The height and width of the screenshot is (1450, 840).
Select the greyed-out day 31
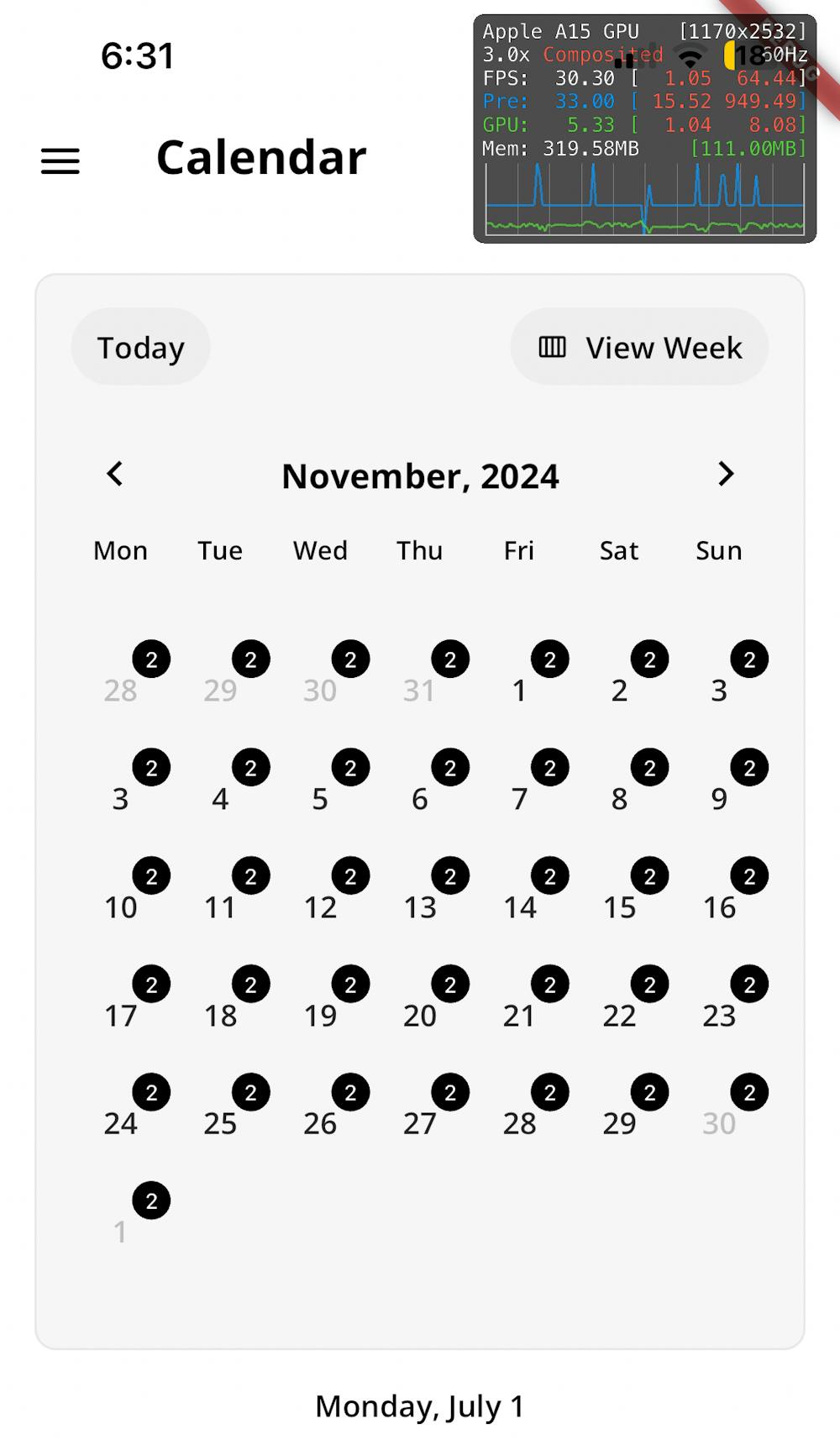420,690
